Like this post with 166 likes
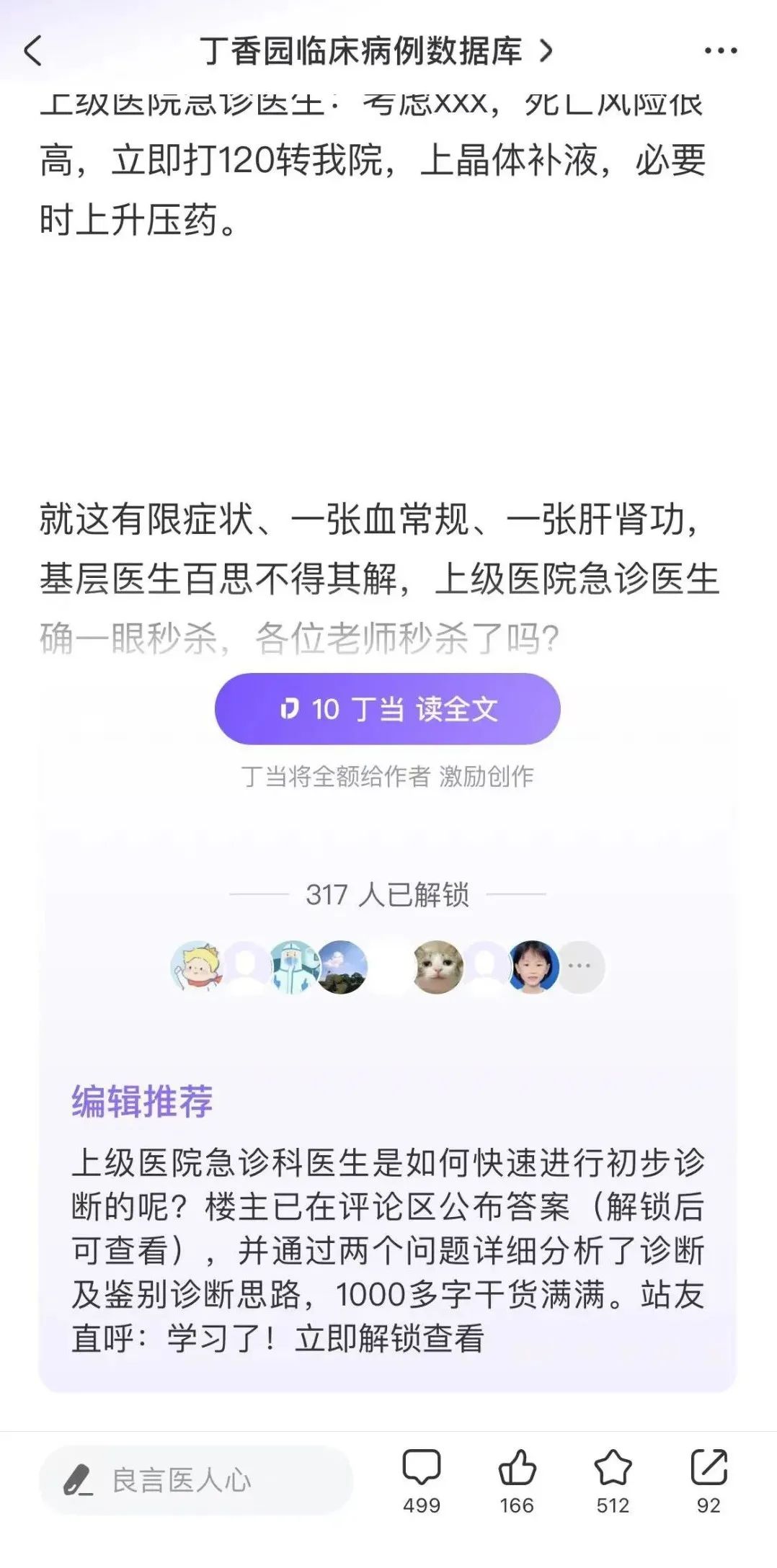The image size is (777, 1568). 517,1478
